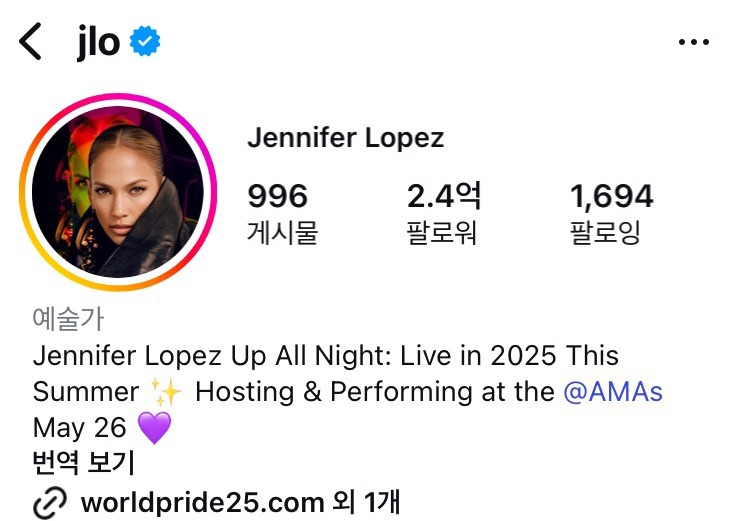Open the @AMAs mention in bio

pos(613,391)
